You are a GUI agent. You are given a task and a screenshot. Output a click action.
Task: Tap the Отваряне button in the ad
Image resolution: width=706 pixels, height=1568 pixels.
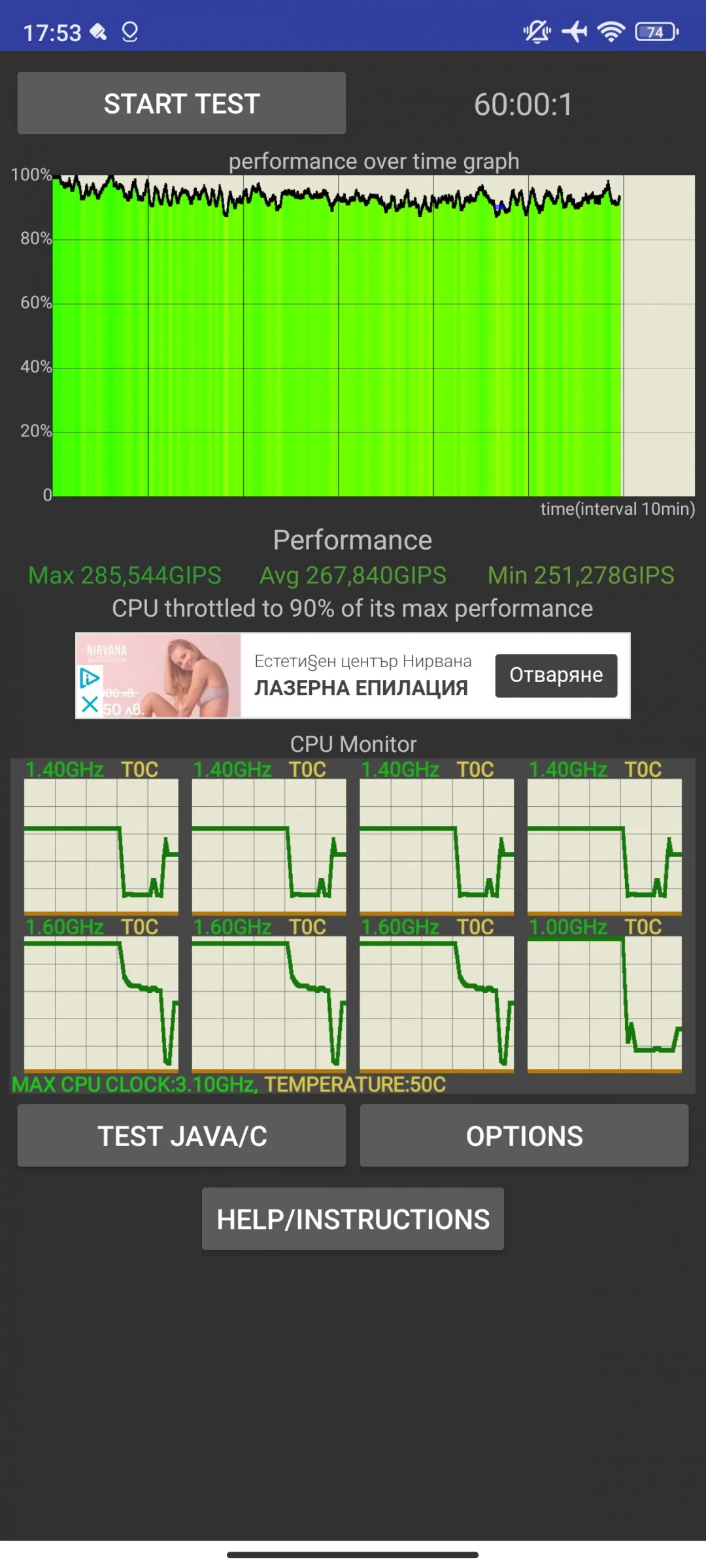point(556,676)
